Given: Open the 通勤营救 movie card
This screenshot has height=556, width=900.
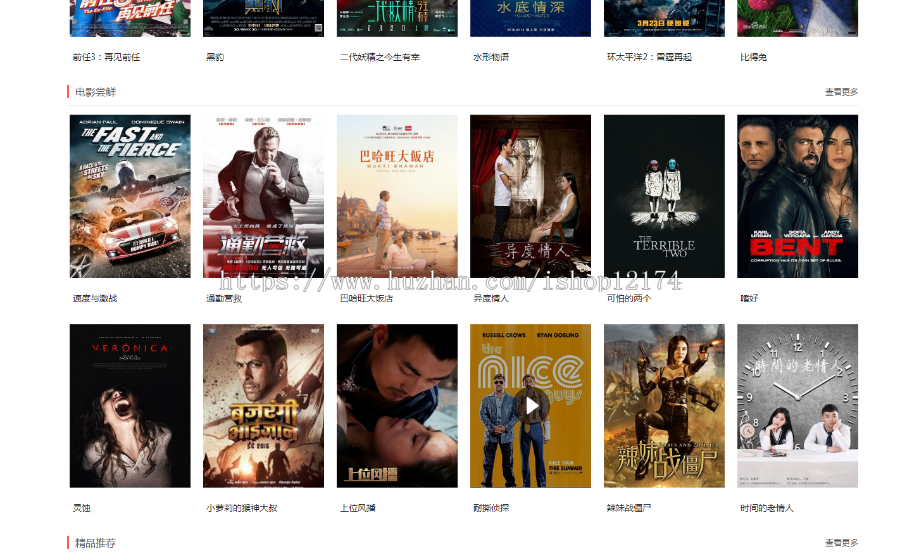Looking at the screenshot, I should tap(263, 196).
